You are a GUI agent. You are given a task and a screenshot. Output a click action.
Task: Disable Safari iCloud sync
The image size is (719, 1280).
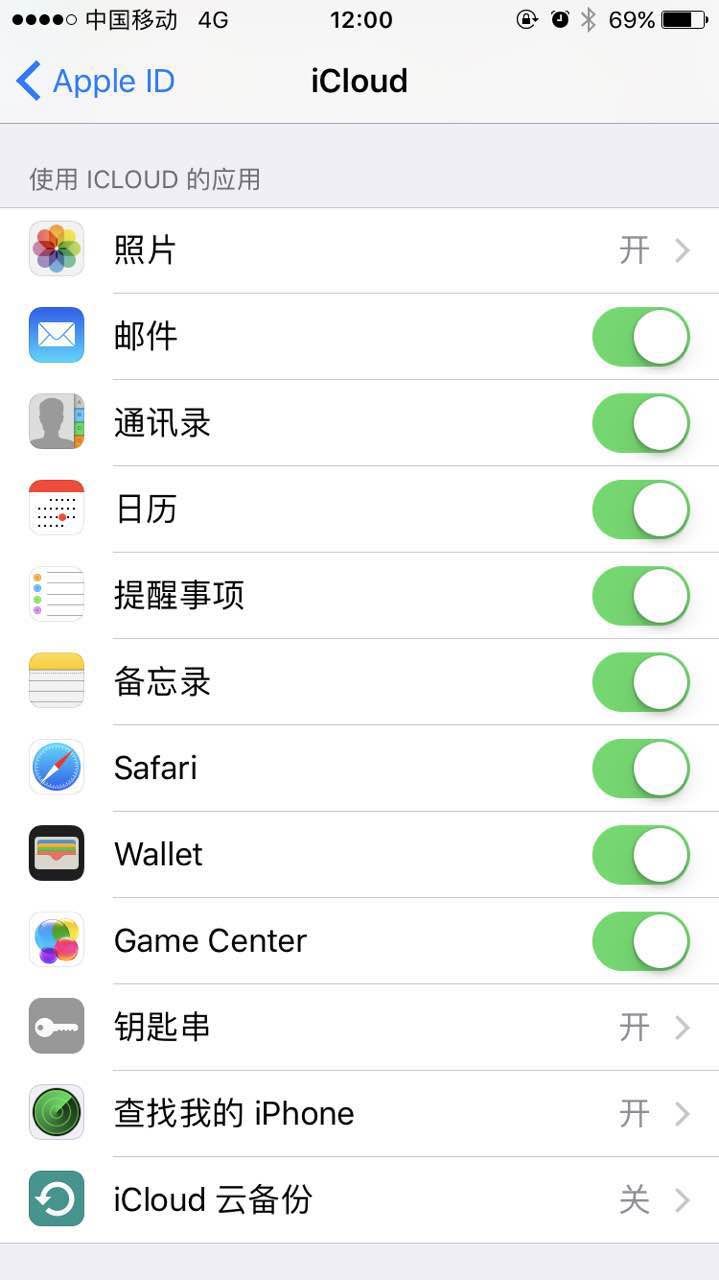(641, 768)
